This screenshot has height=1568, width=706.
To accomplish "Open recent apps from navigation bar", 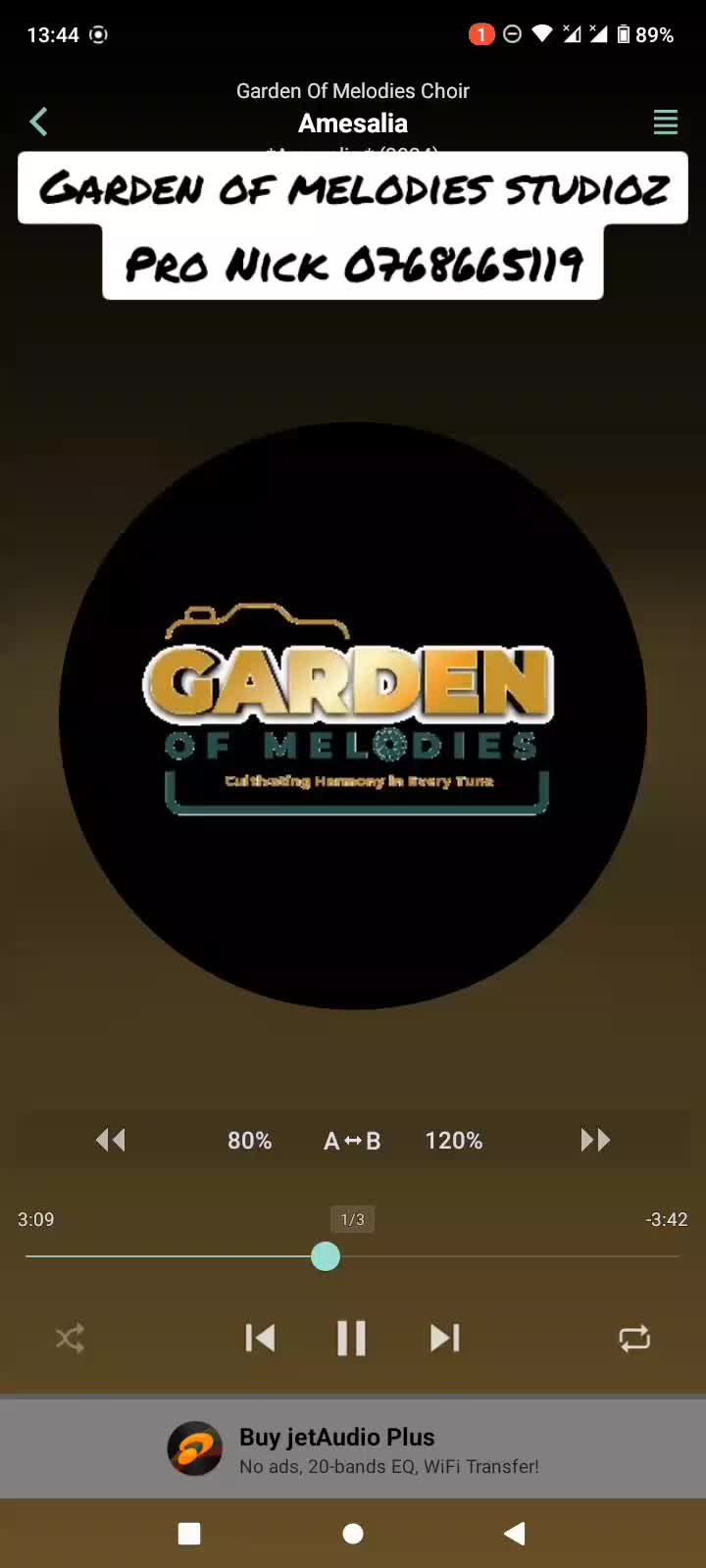I will [x=189, y=1534].
